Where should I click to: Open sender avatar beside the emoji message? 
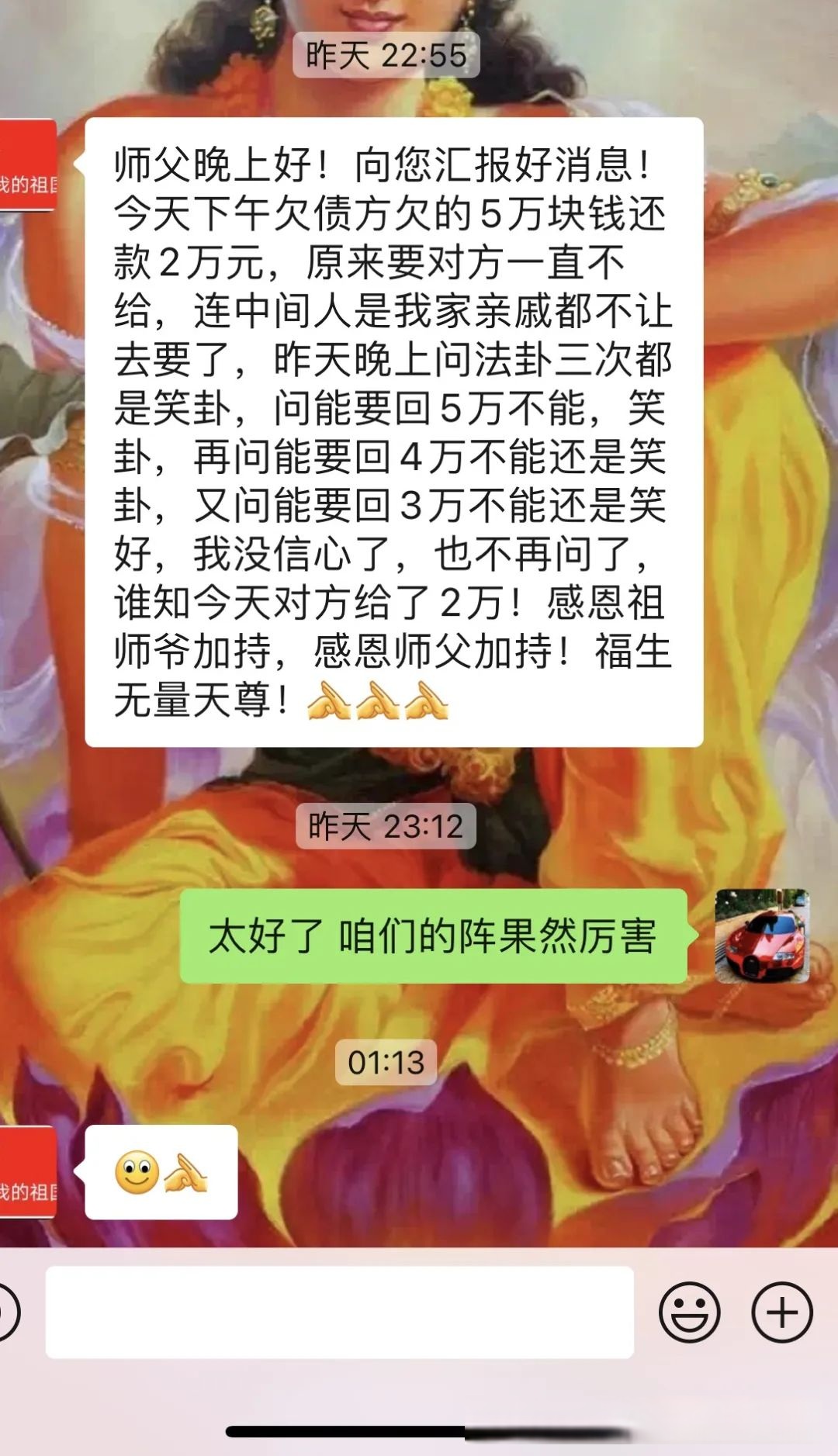coord(28,1171)
